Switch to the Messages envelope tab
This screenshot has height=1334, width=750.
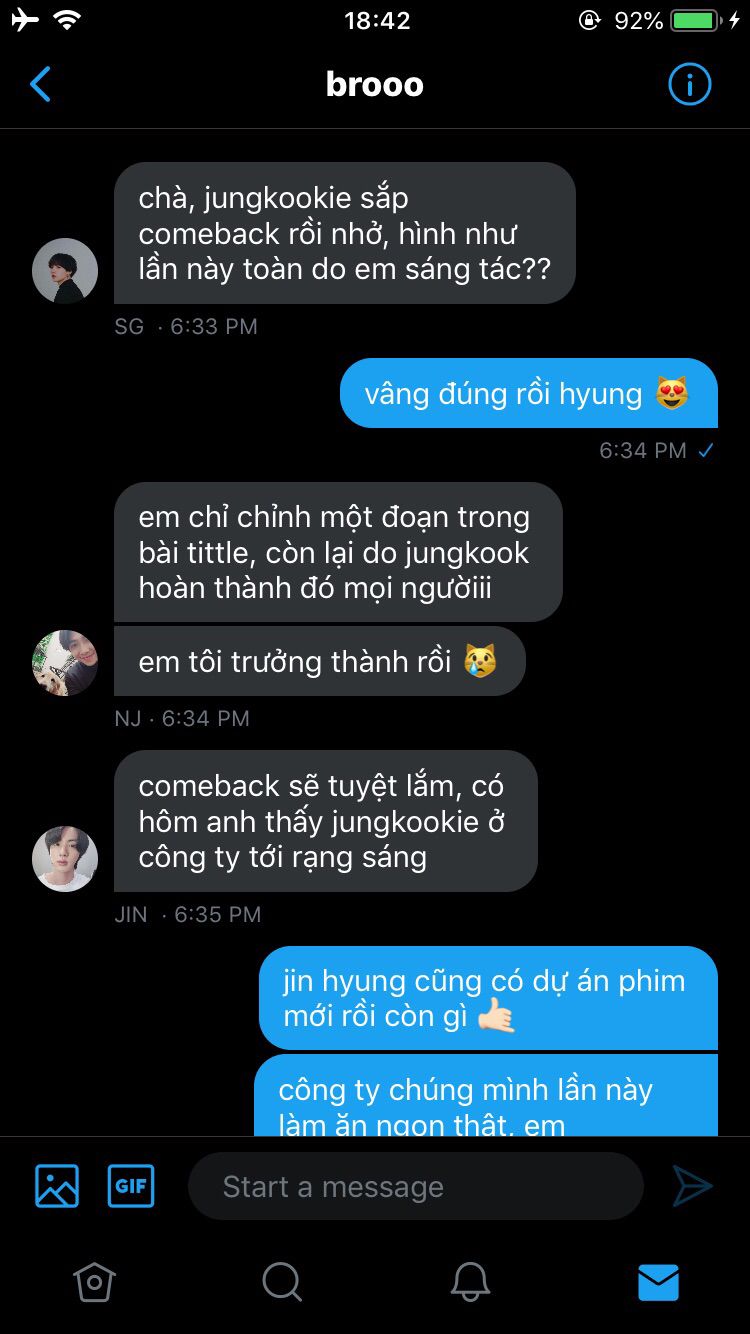pos(658,1281)
